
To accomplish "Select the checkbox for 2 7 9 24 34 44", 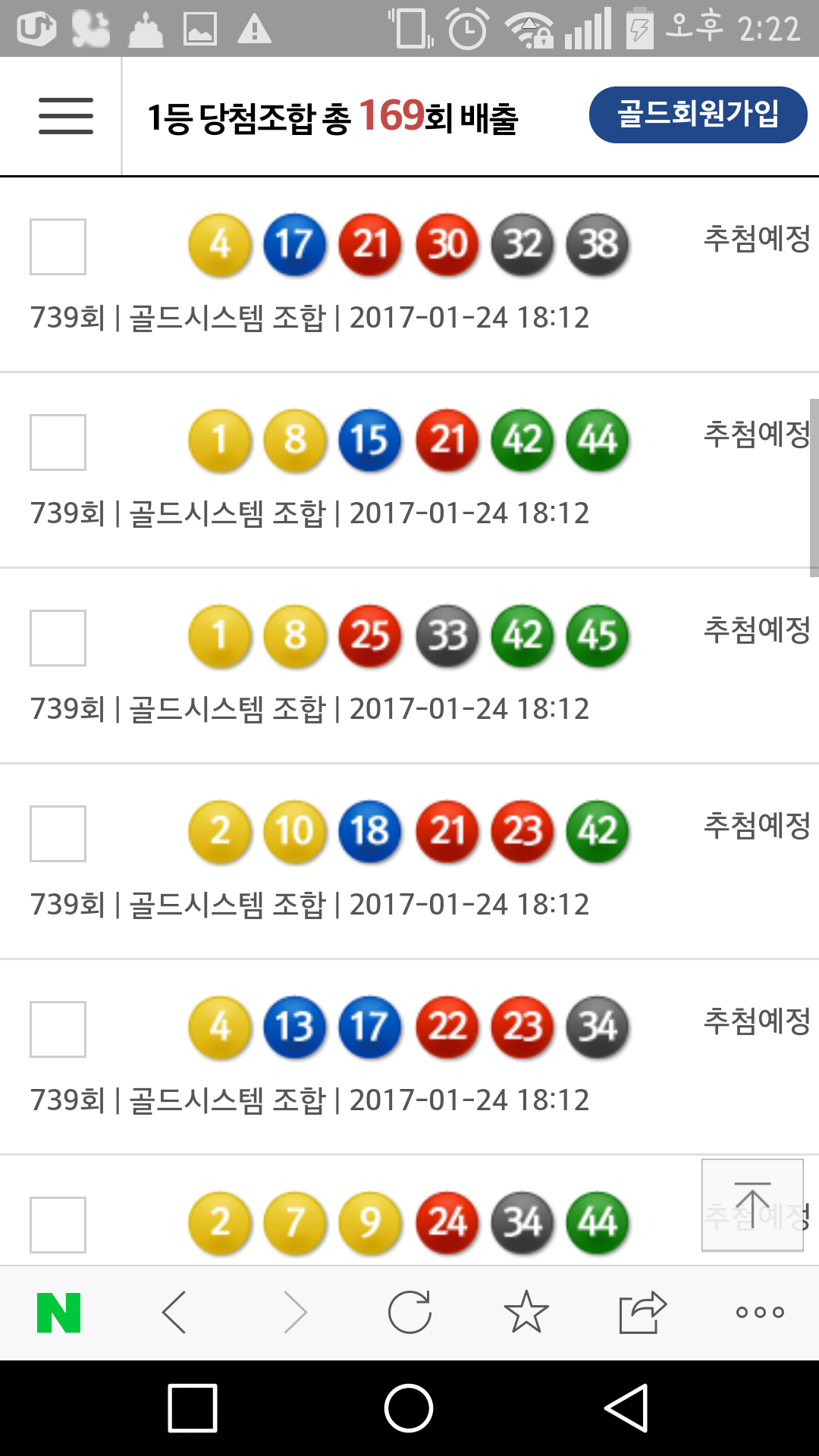I will pos(58,1225).
